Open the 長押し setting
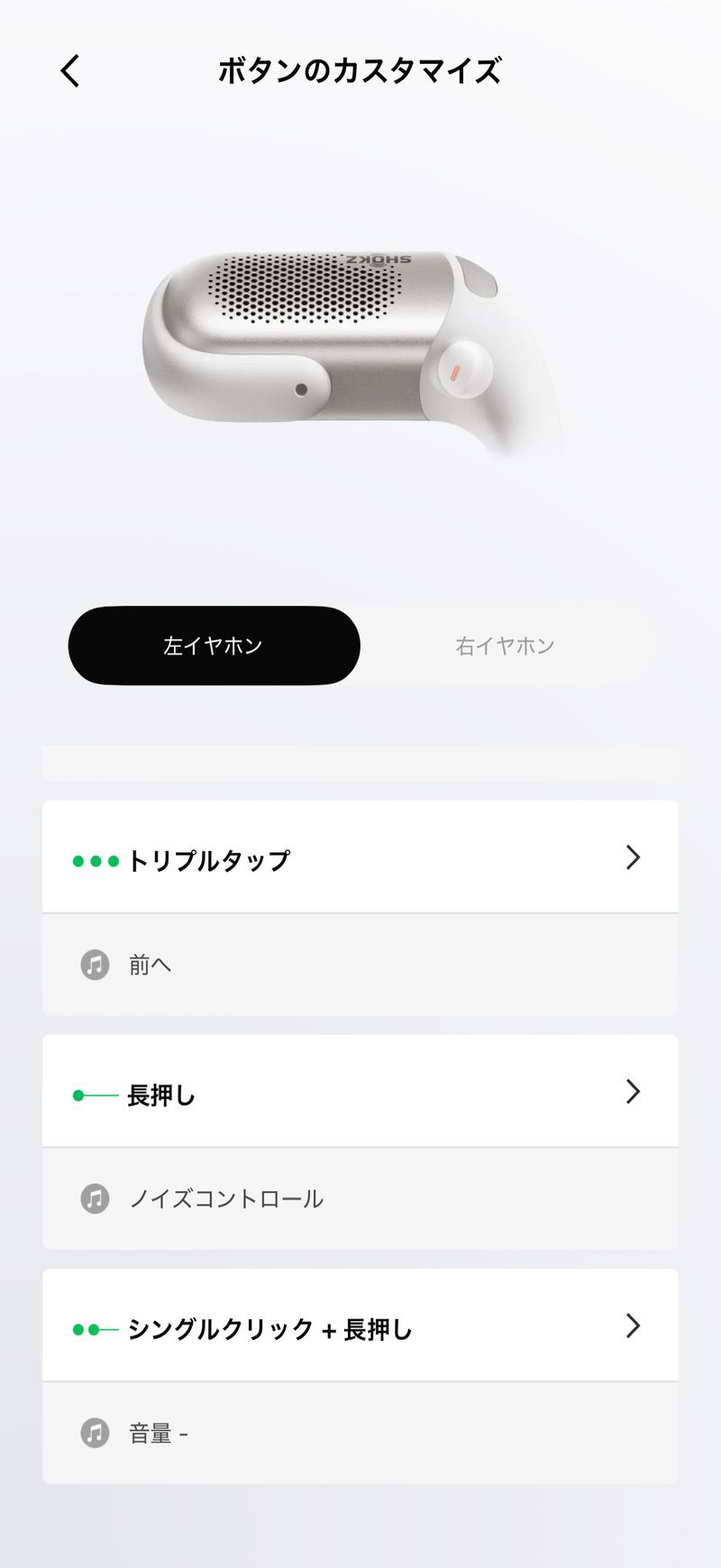This screenshot has height=1568, width=721. click(360, 1092)
